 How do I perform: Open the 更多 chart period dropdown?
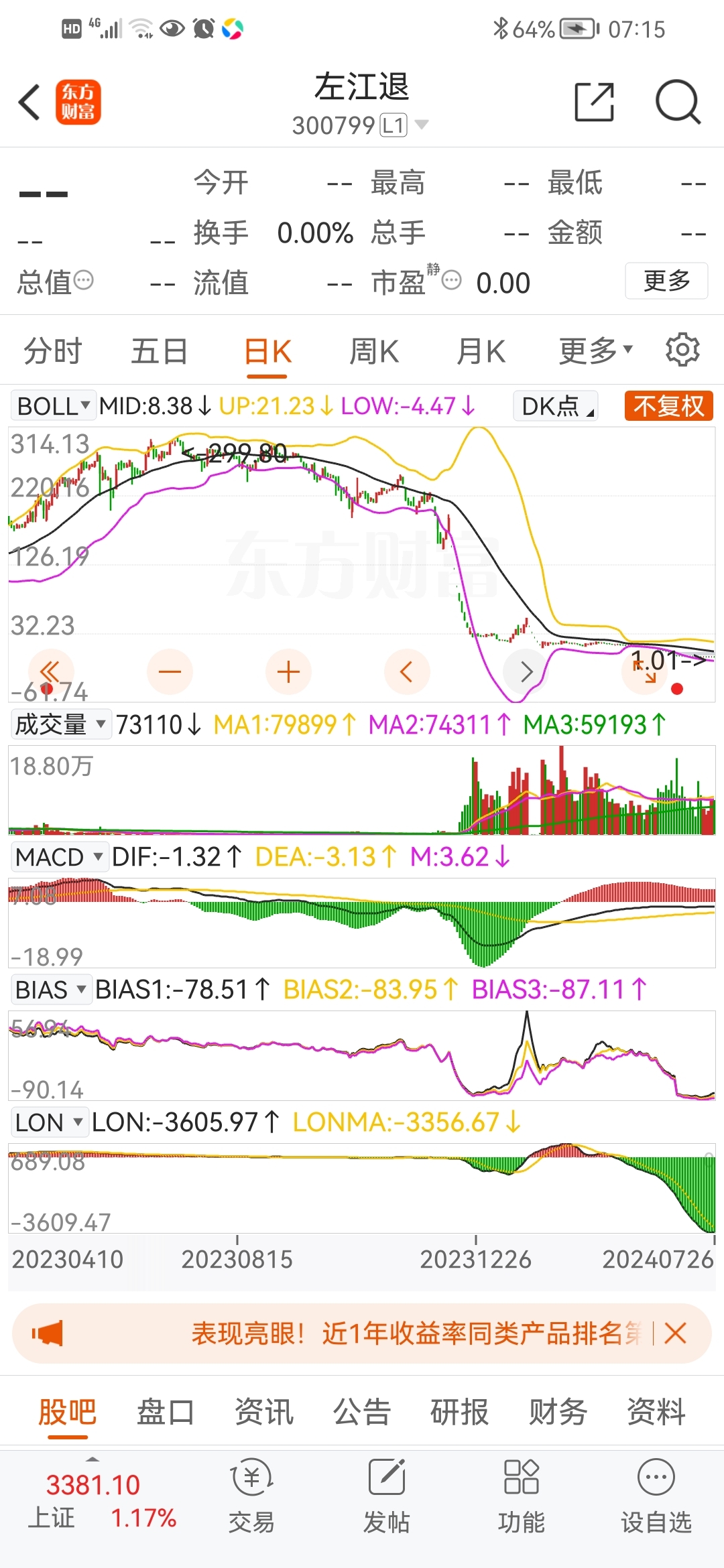pos(596,350)
